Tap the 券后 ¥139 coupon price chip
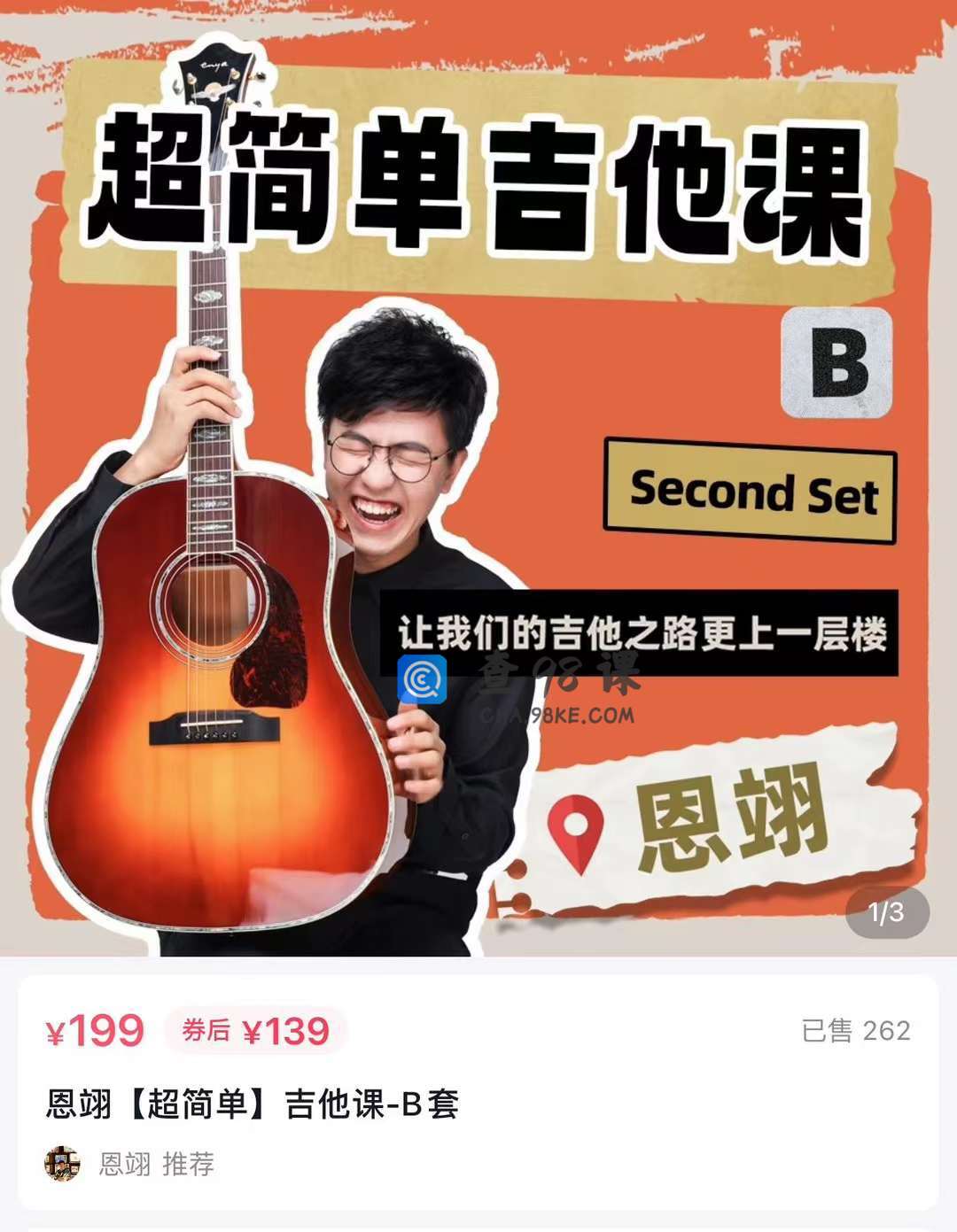Image resolution: width=957 pixels, height=1232 pixels. (255, 1031)
